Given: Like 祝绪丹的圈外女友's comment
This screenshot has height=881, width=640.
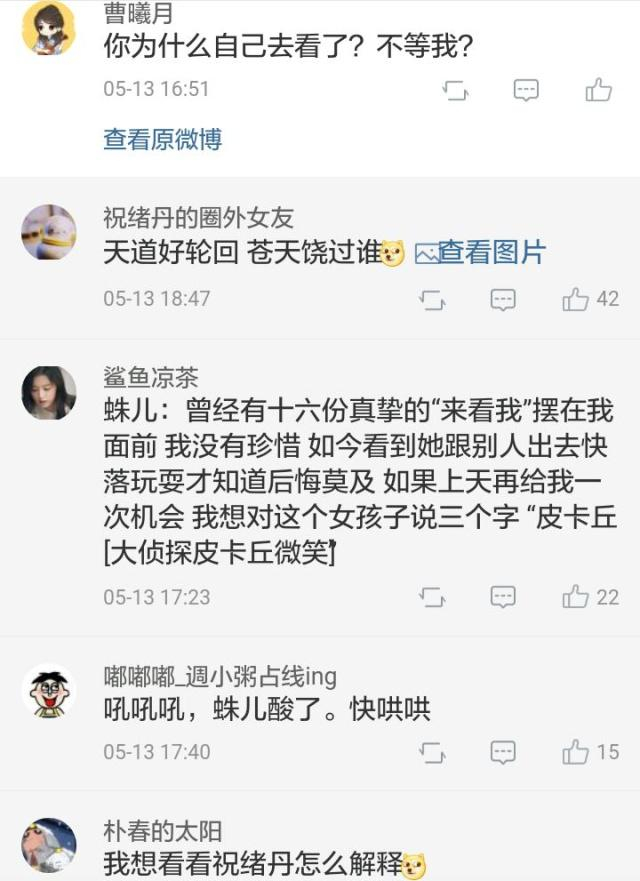Looking at the screenshot, I should [x=590, y=299].
